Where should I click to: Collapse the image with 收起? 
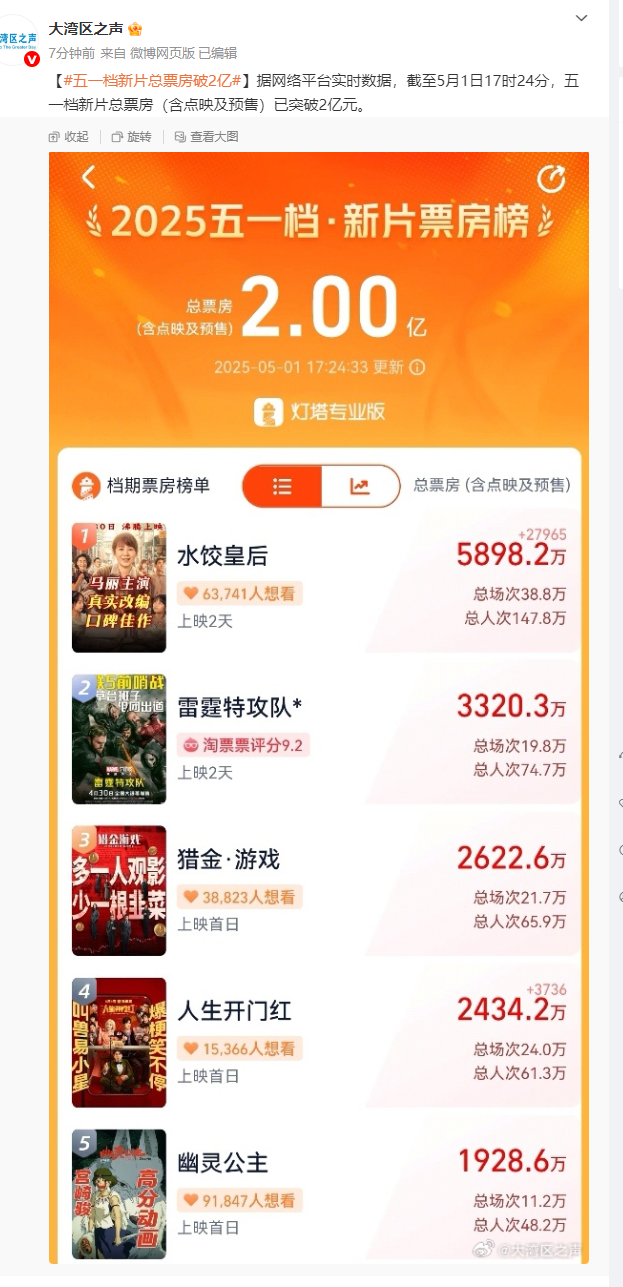[x=69, y=137]
